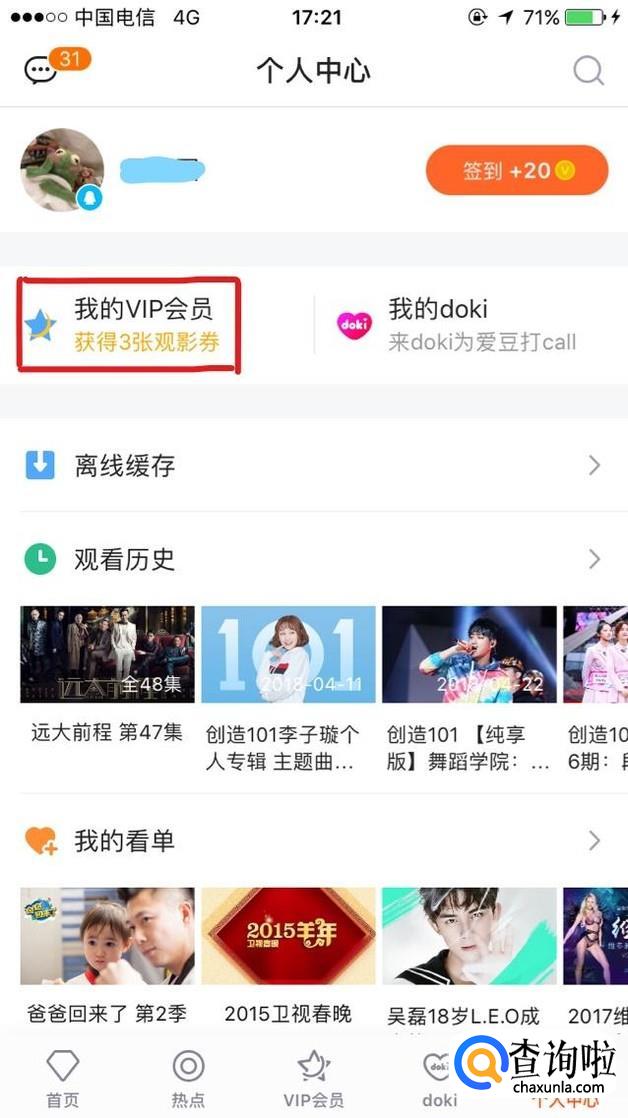Open the 我的看单 row
The image size is (628, 1118).
pos(314,841)
